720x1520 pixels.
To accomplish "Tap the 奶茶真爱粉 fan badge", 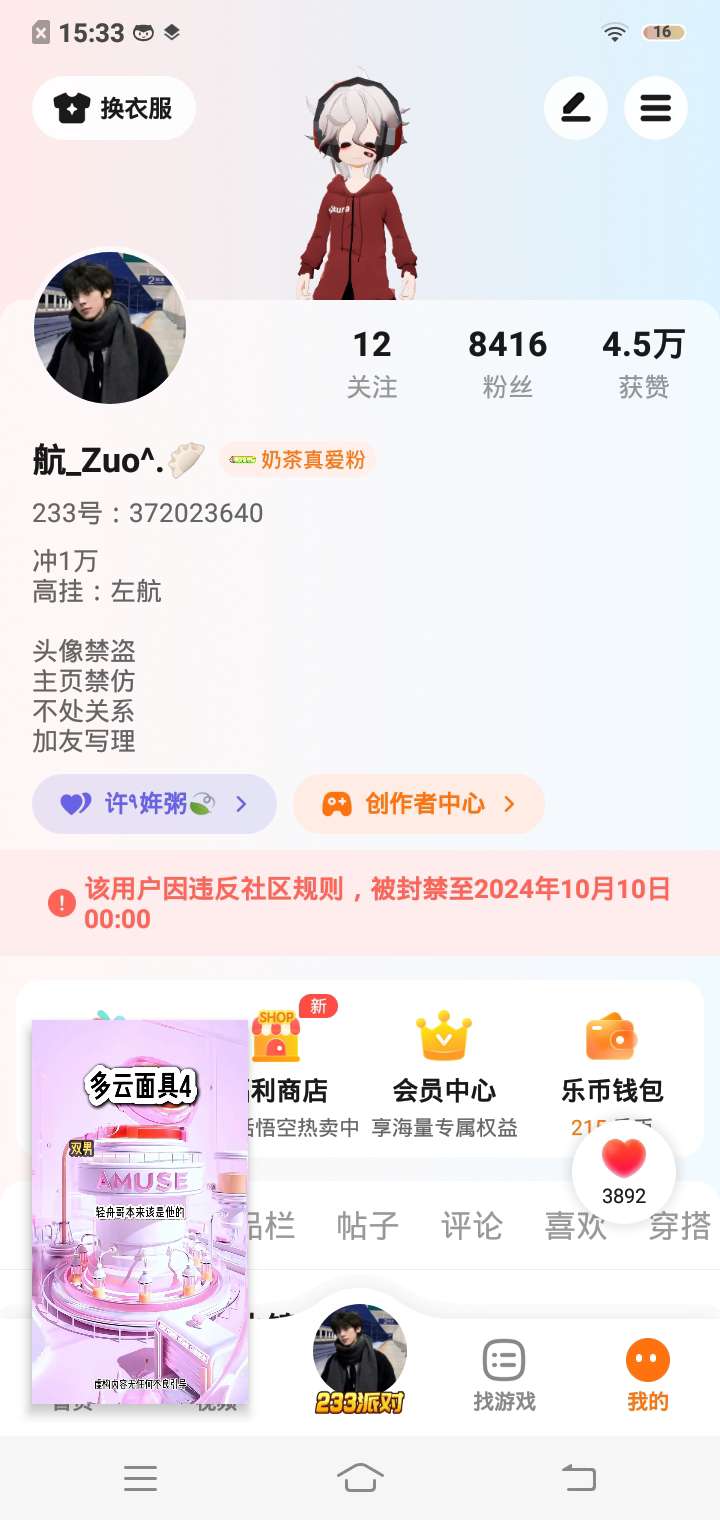I will (x=298, y=460).
